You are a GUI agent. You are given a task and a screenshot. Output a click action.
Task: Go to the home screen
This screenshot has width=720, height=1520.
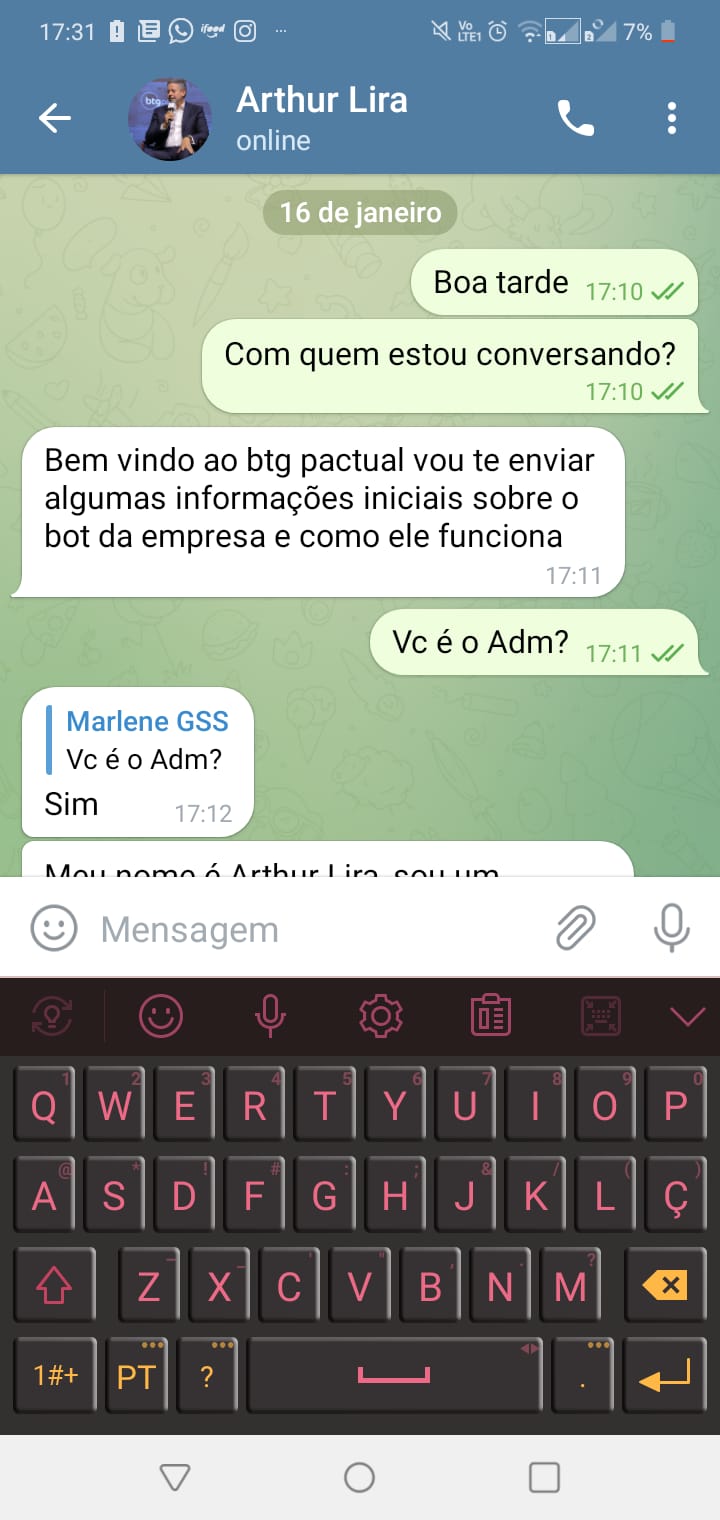[359, 1477]
